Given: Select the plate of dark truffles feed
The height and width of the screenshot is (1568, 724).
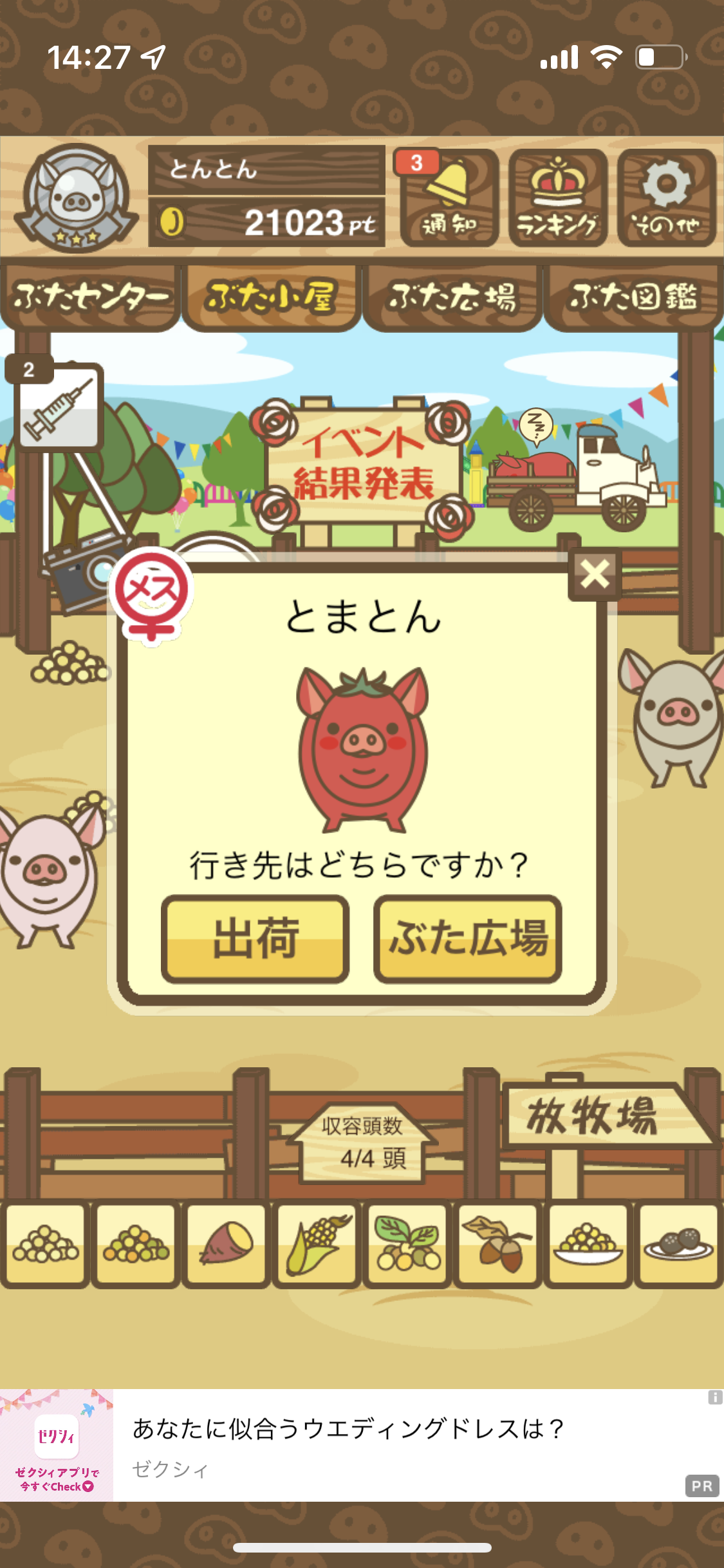Looking at the screenshot, I should 678,1244.
